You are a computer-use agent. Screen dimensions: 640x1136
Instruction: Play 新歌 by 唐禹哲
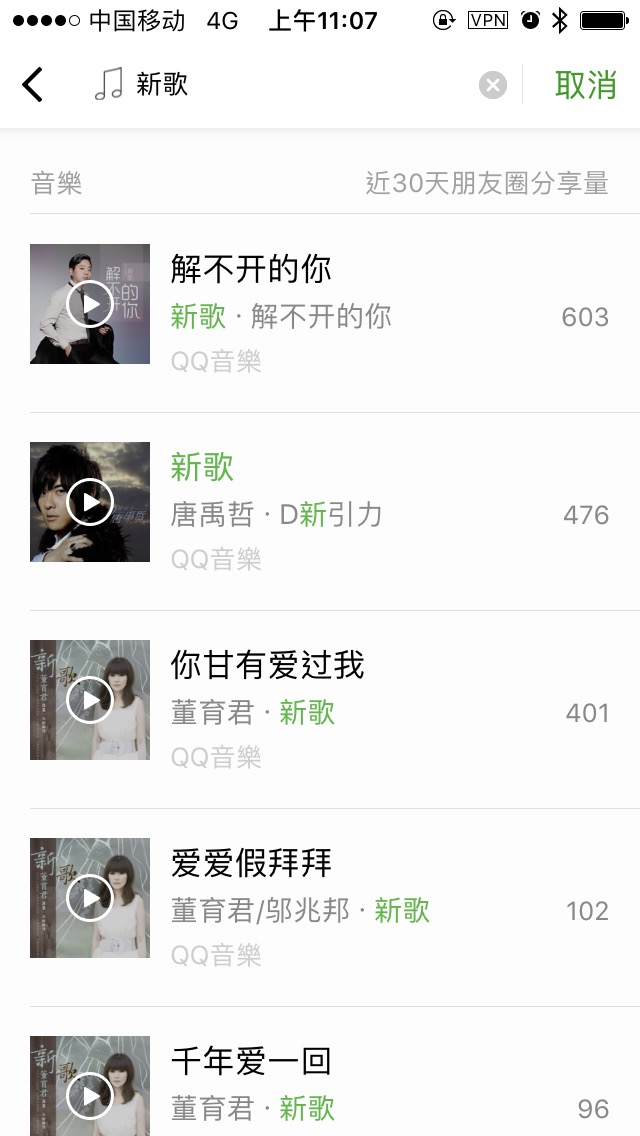[x=90, y=502]
